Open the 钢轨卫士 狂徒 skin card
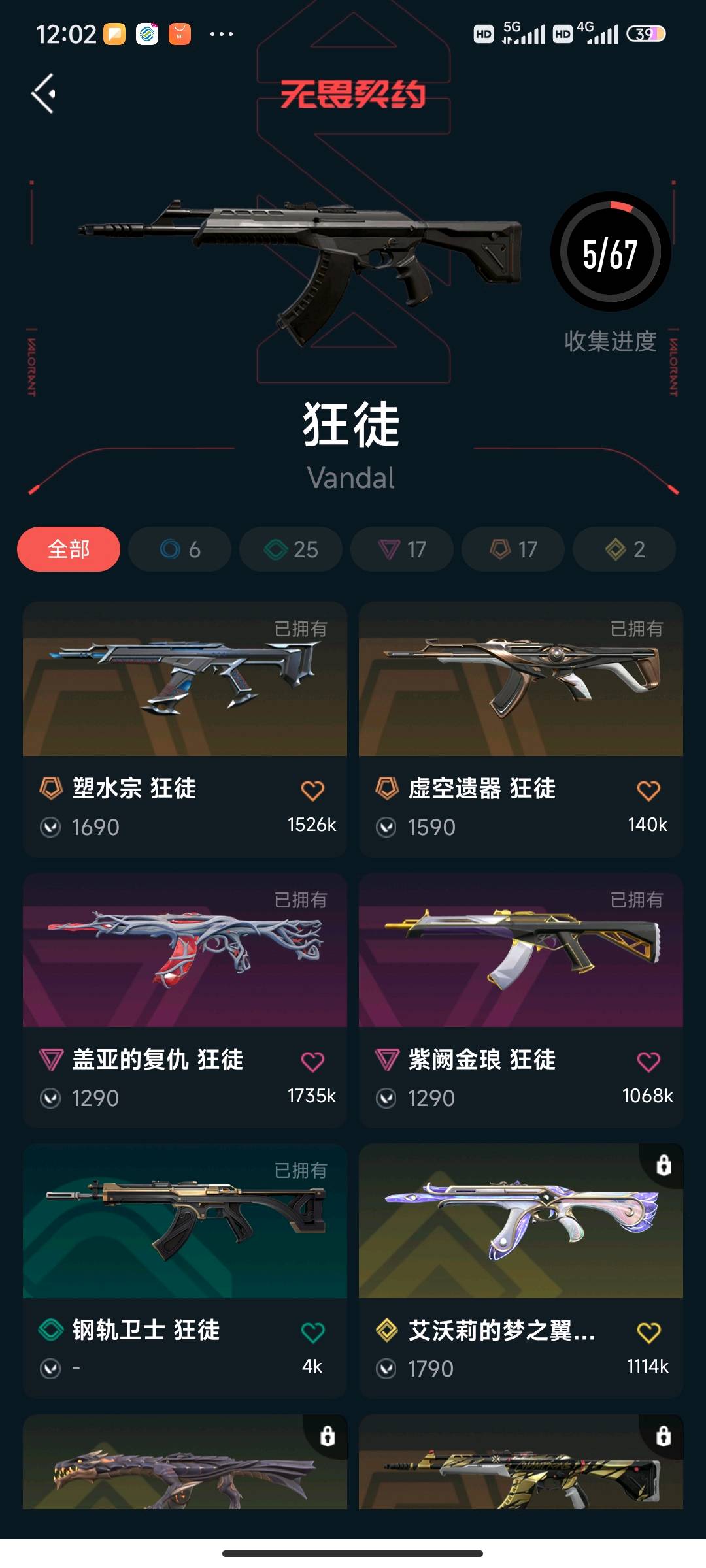Viewport: 706px width, 1568px height. (x=185, y=1271)
